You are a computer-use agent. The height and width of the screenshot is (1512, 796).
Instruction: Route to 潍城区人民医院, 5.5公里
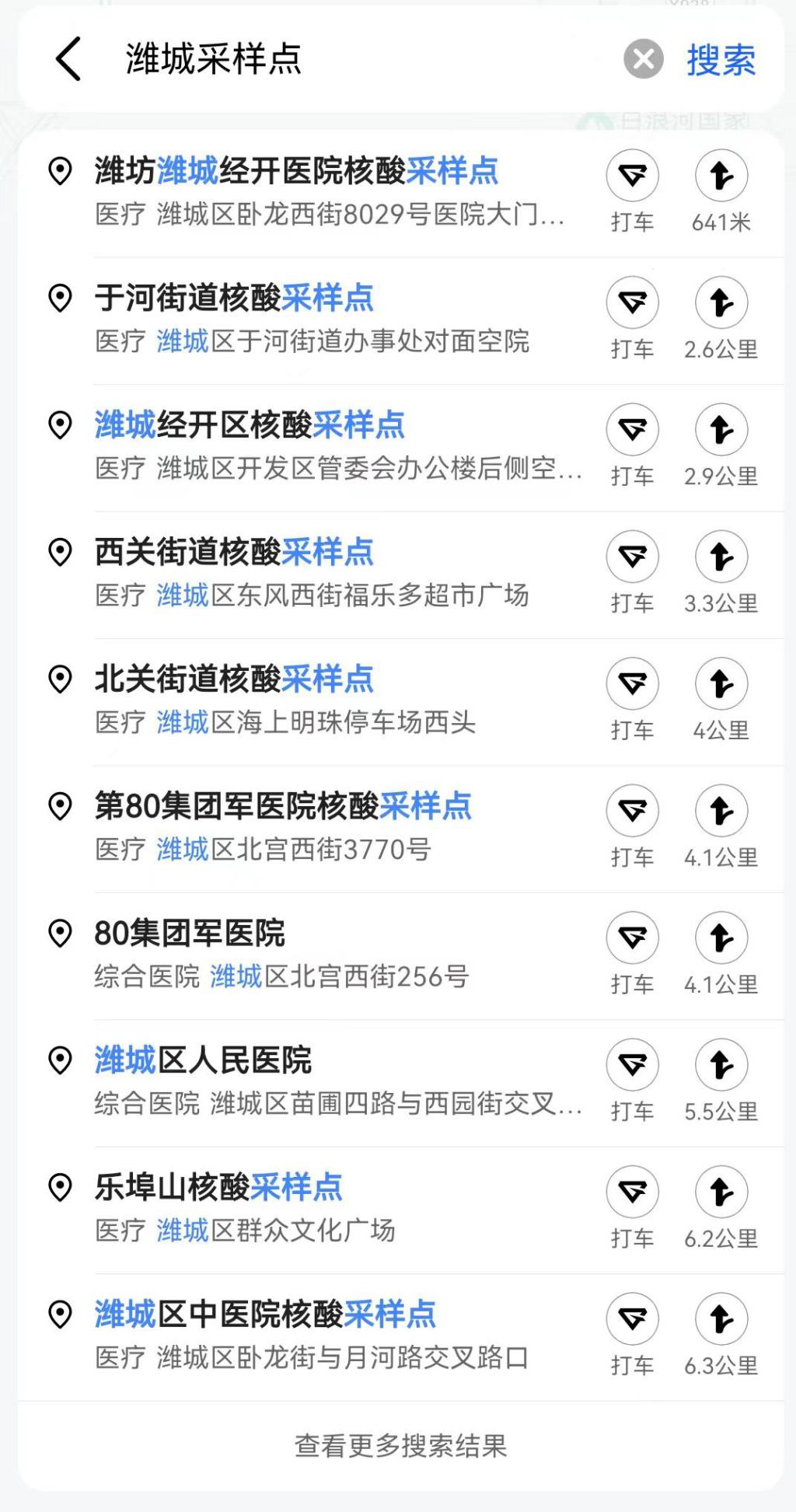(721, 1065)
